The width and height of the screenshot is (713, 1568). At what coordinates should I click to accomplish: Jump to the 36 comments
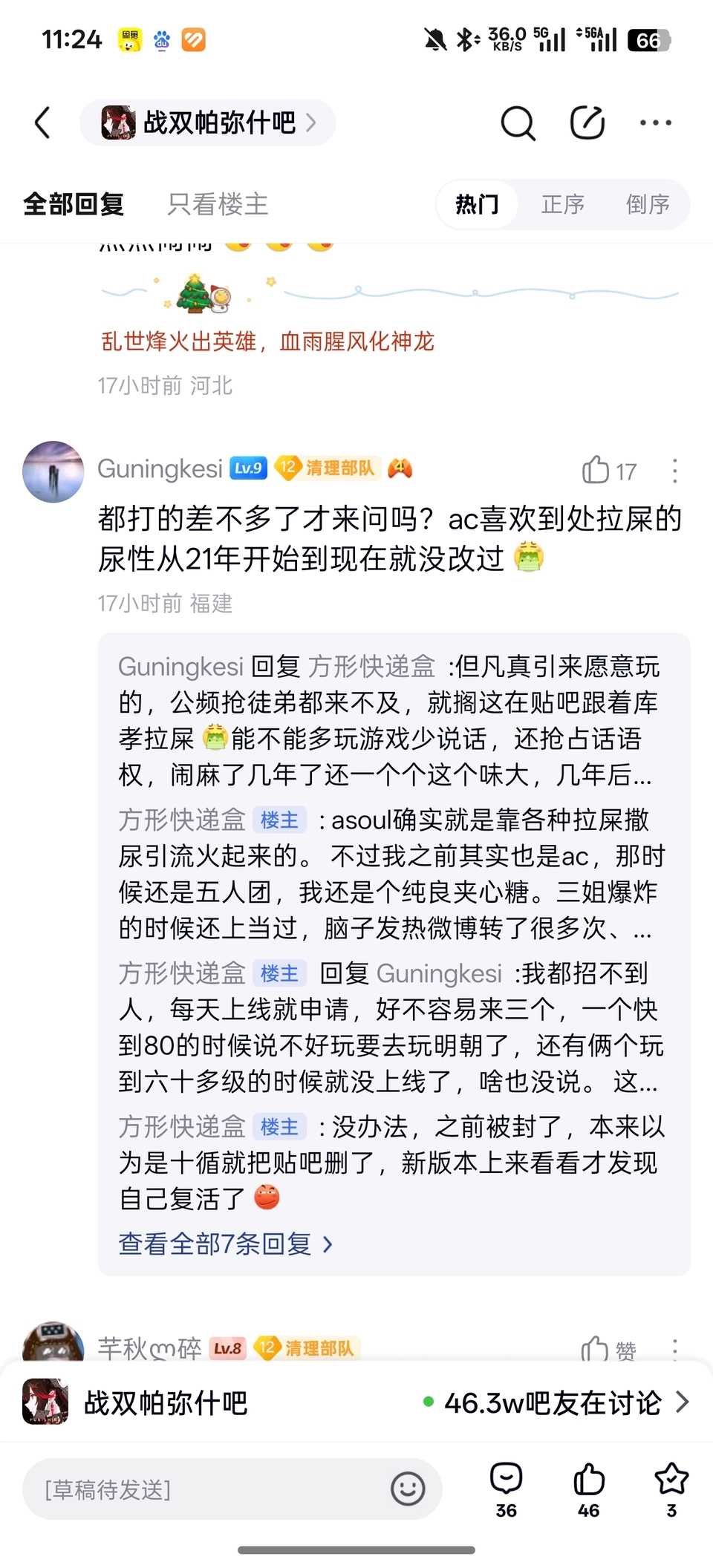coord(507,1490)
